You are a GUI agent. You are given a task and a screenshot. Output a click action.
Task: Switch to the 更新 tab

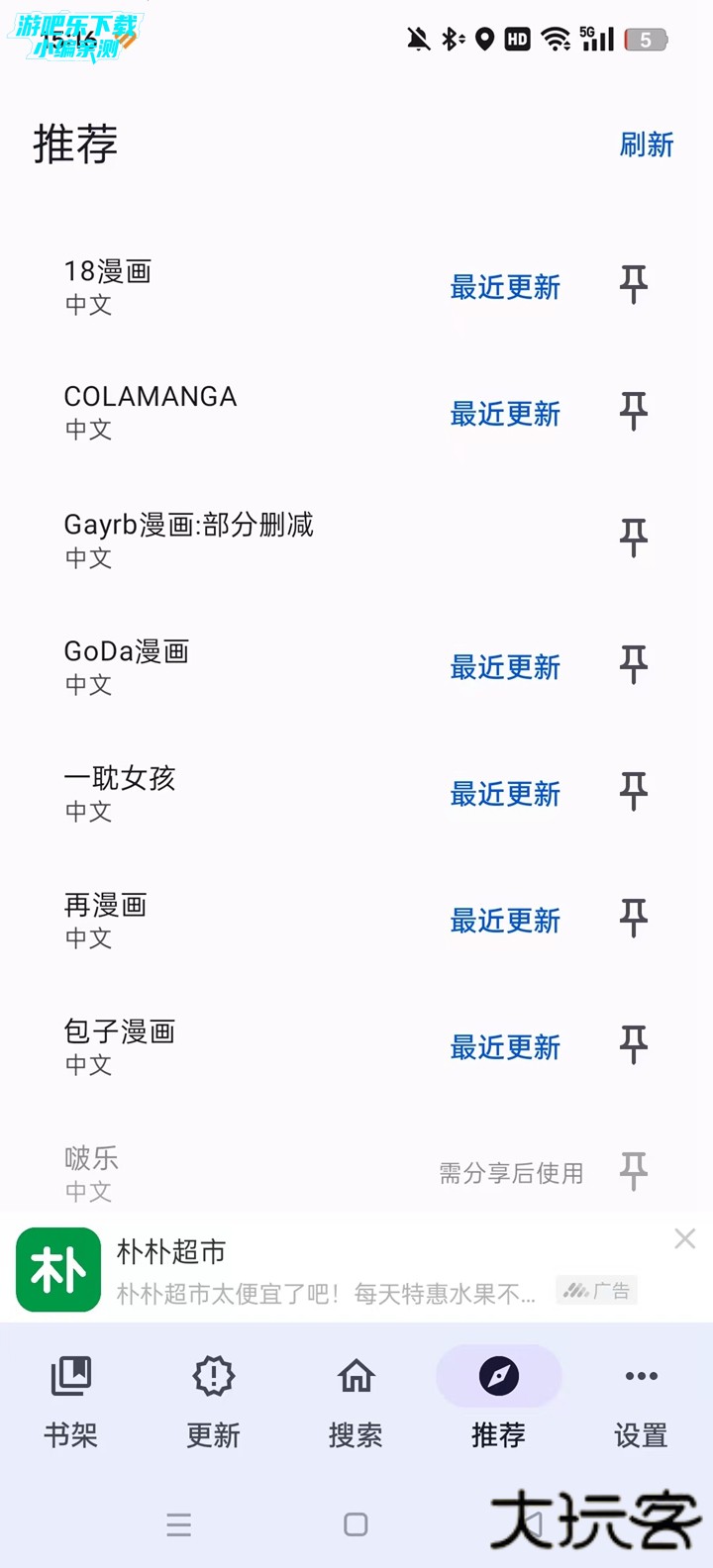(x=214, y=1401)
